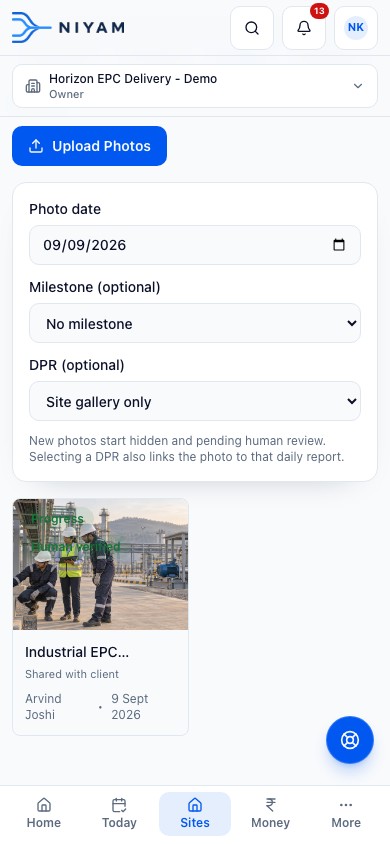
Task: Tap the Upload Photos button
Action: (x=89, y=146)
